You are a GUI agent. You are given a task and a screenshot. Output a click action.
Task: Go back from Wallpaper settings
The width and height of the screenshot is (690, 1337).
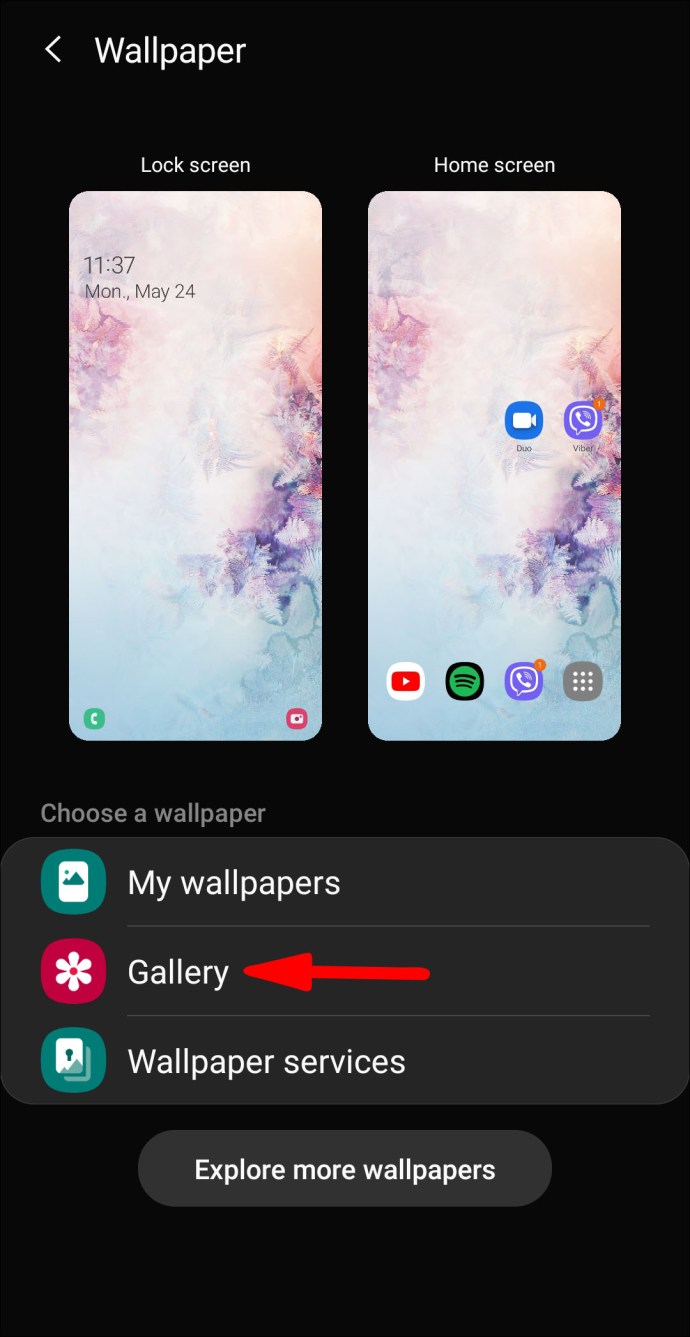[53, 50]
